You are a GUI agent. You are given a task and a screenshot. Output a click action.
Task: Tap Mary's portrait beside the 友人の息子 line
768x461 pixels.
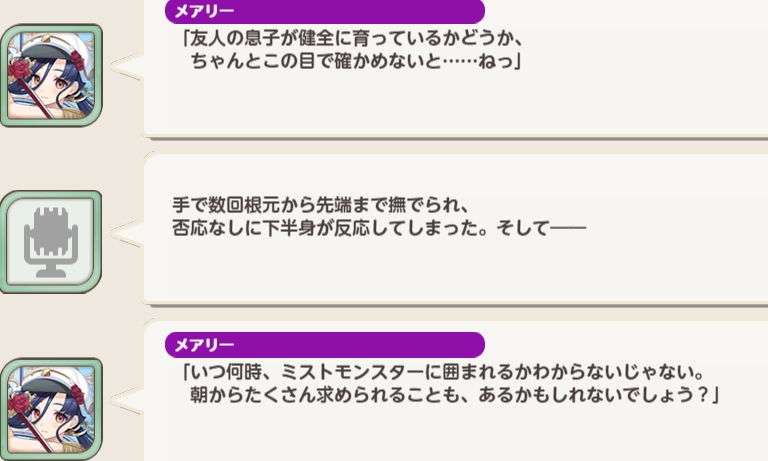click(52, 74)
